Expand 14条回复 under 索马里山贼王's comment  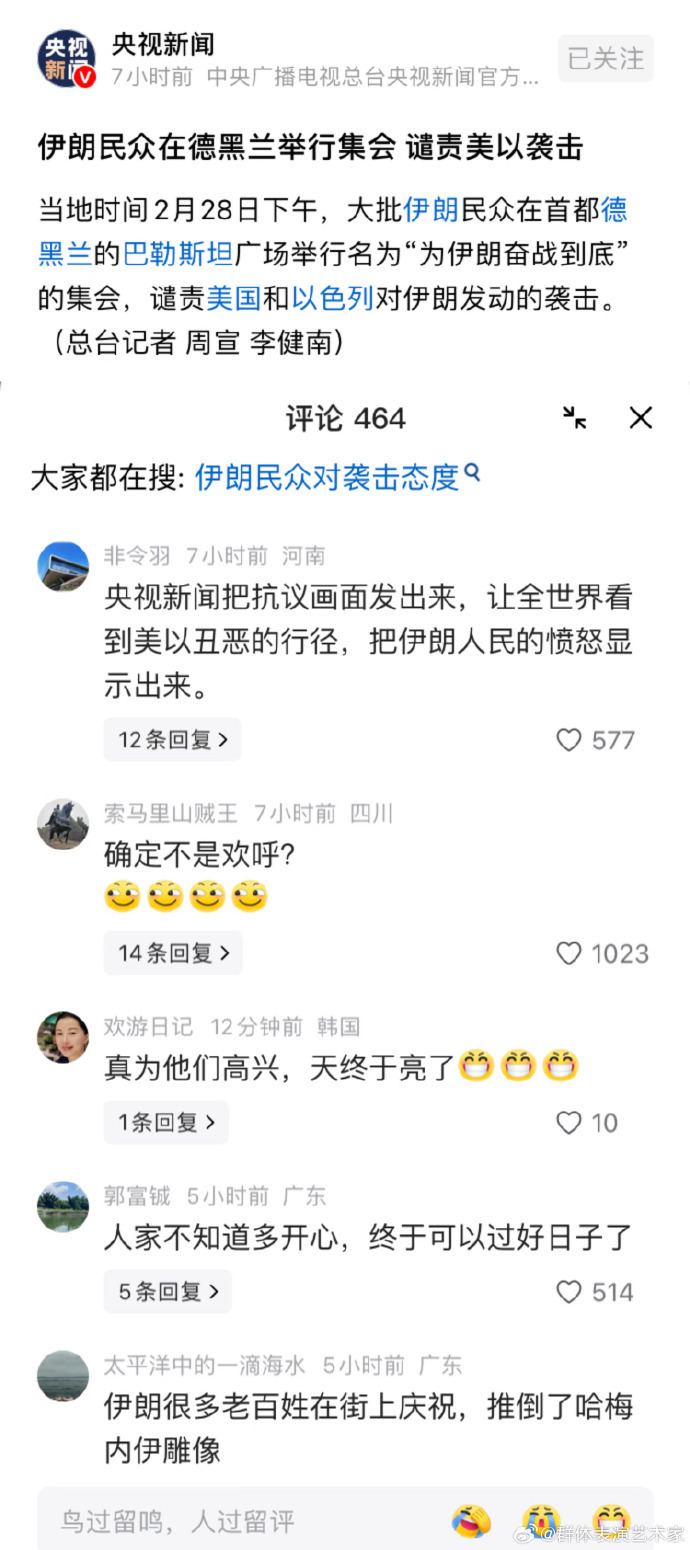click(x=172, y=953)
